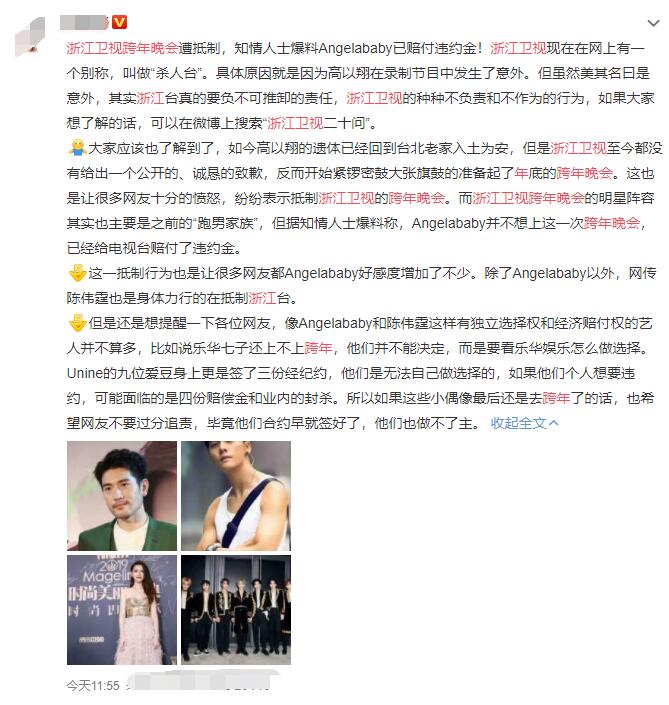
Task: Open the post options dropdown arrow
Action: click(x=653, y=23)
